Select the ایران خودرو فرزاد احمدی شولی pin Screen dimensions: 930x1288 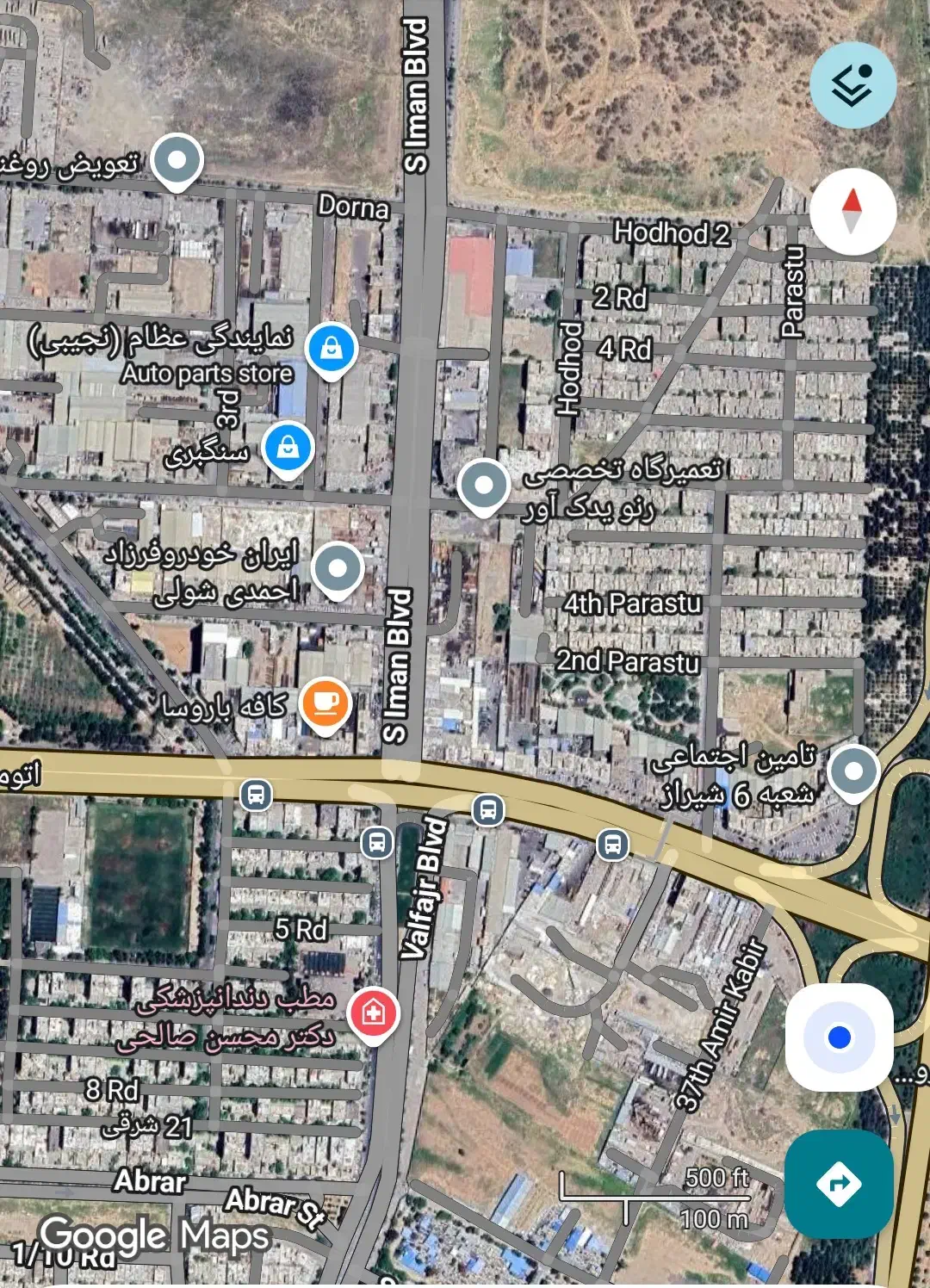pyautogui.click(x=338, y=569)
